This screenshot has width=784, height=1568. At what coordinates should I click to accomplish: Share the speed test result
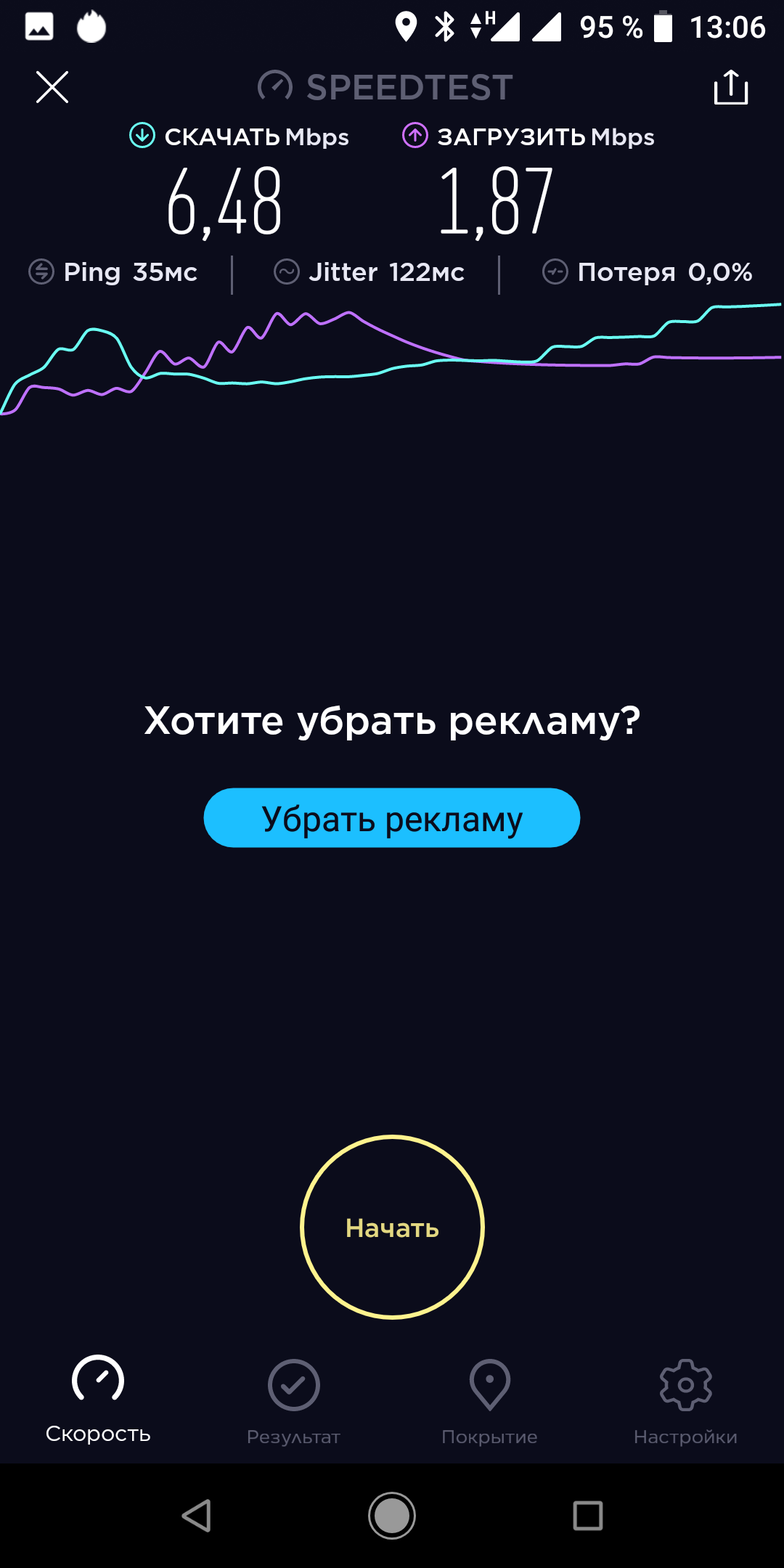pyautogui.click(x=730, y=88)
